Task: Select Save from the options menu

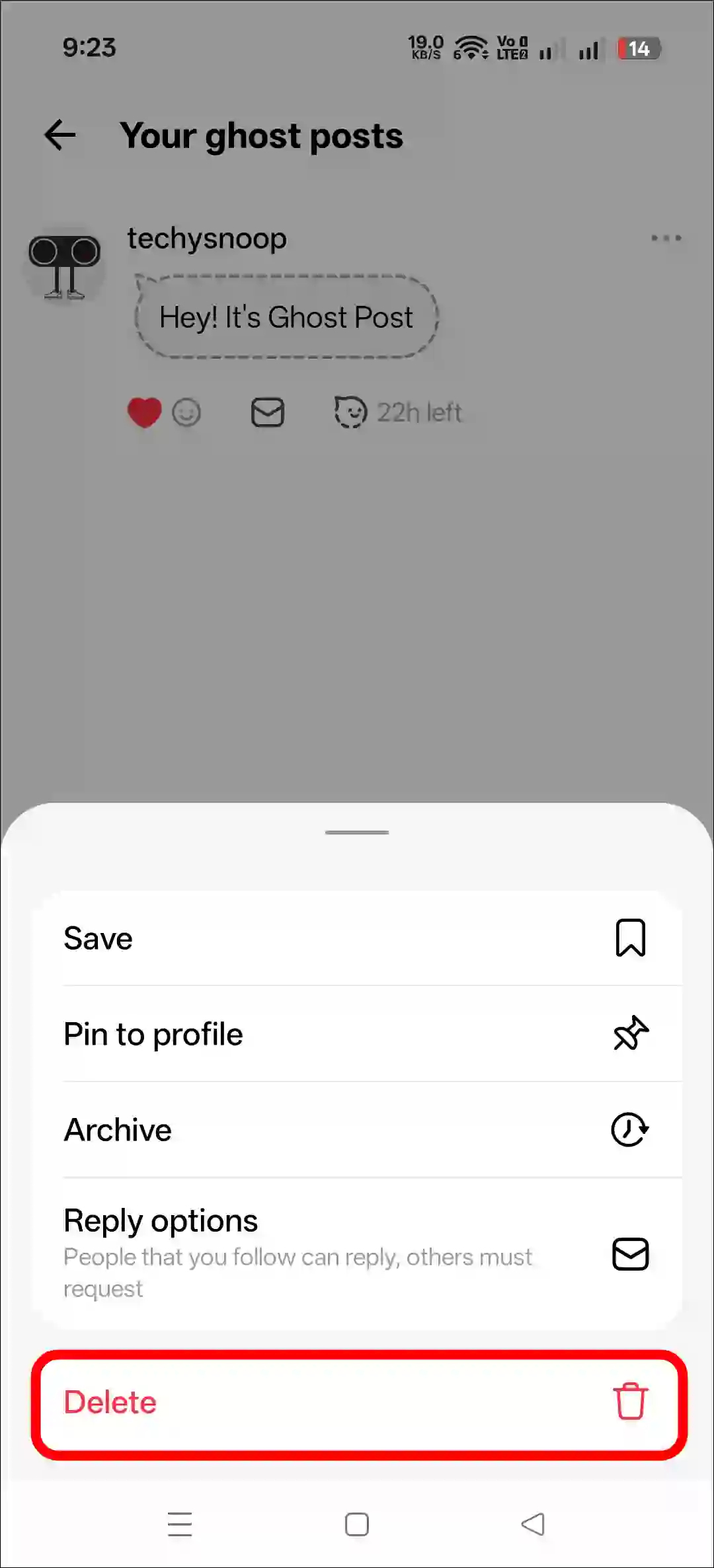Action: click(97, 937)
